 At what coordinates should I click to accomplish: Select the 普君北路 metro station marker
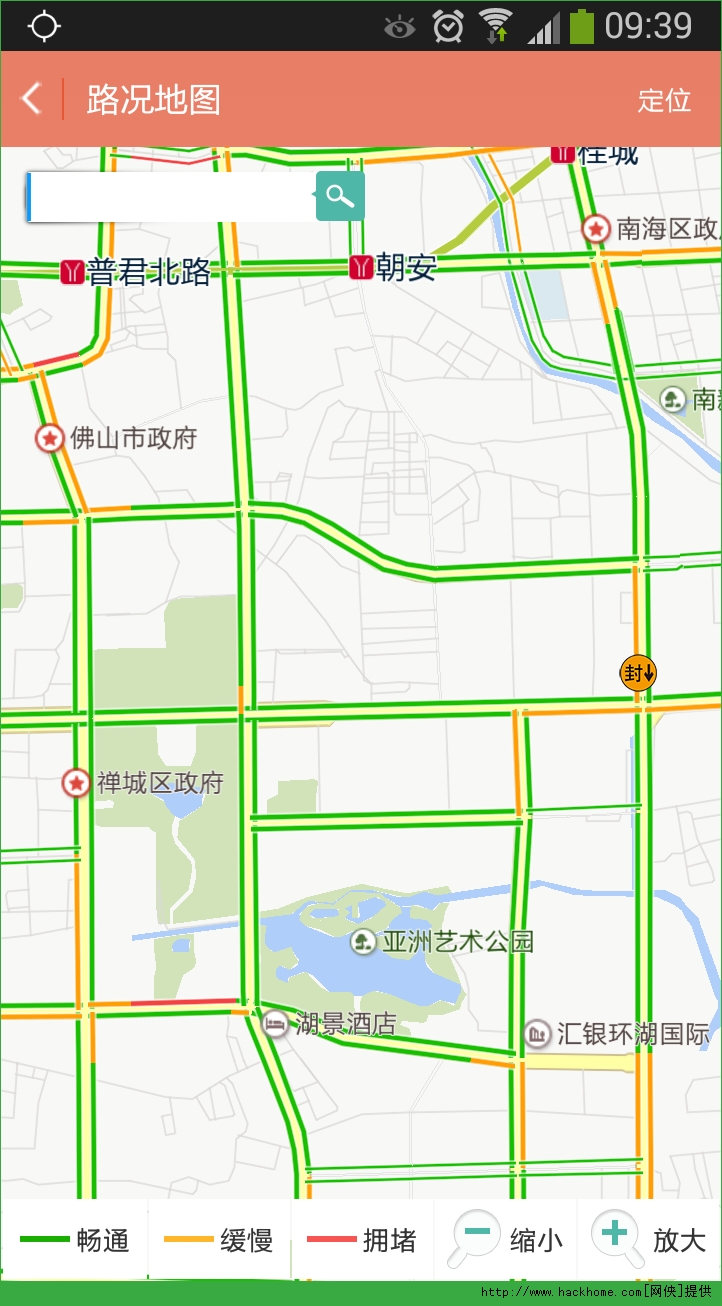72,271
